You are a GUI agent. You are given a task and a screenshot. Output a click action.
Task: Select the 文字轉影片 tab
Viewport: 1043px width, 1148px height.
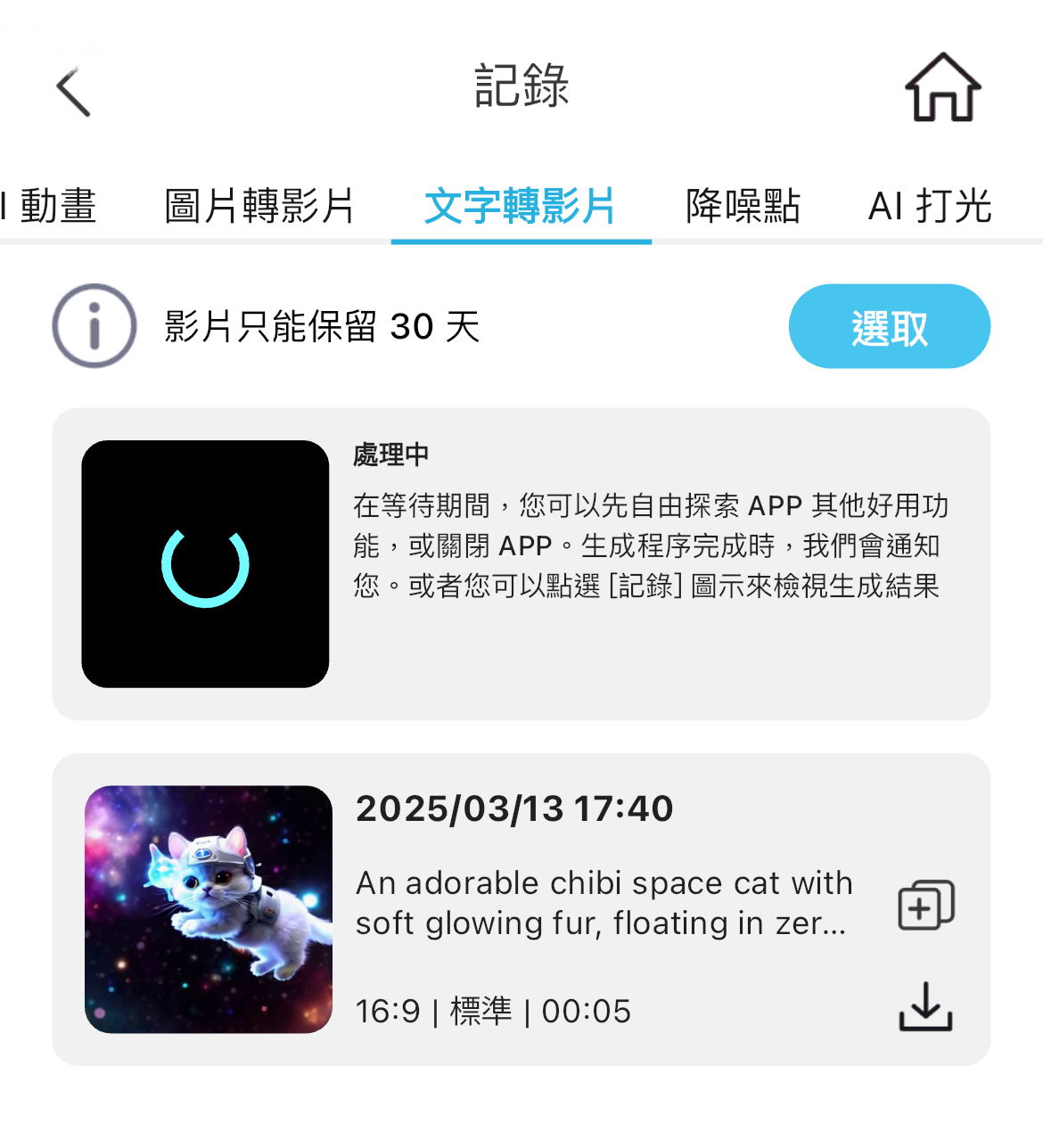[521, 206]
